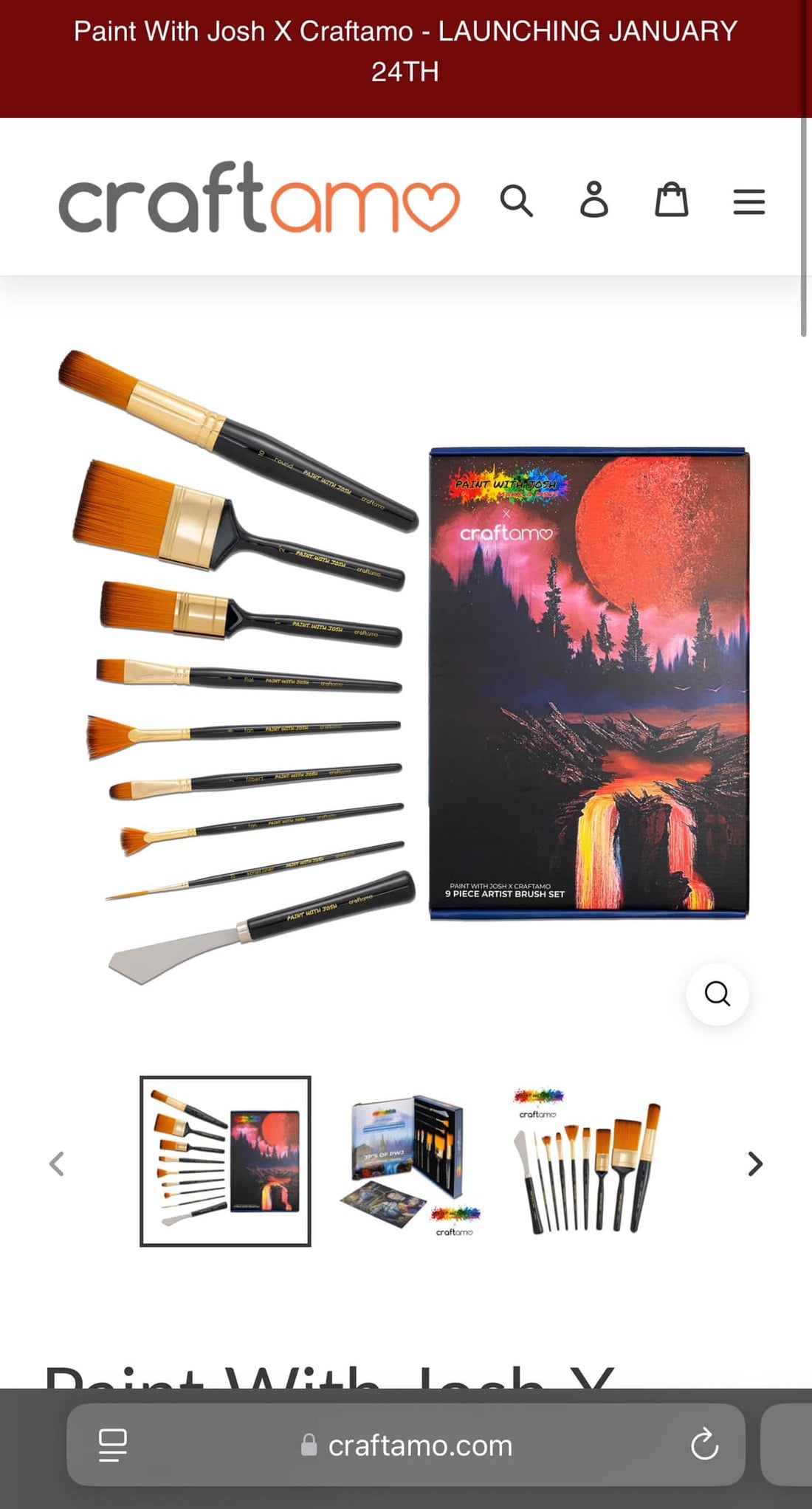Go to Craftamo homepage via logo
The image size is (812, 1509).
pyautogui.click(x=258, y=198)
